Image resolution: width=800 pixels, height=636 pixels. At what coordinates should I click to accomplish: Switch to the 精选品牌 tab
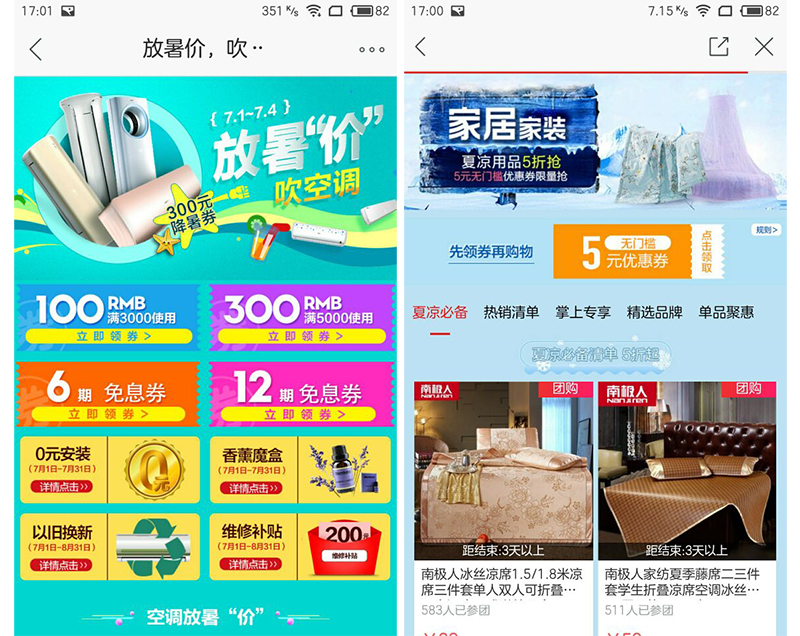click(x=655, y=313)
